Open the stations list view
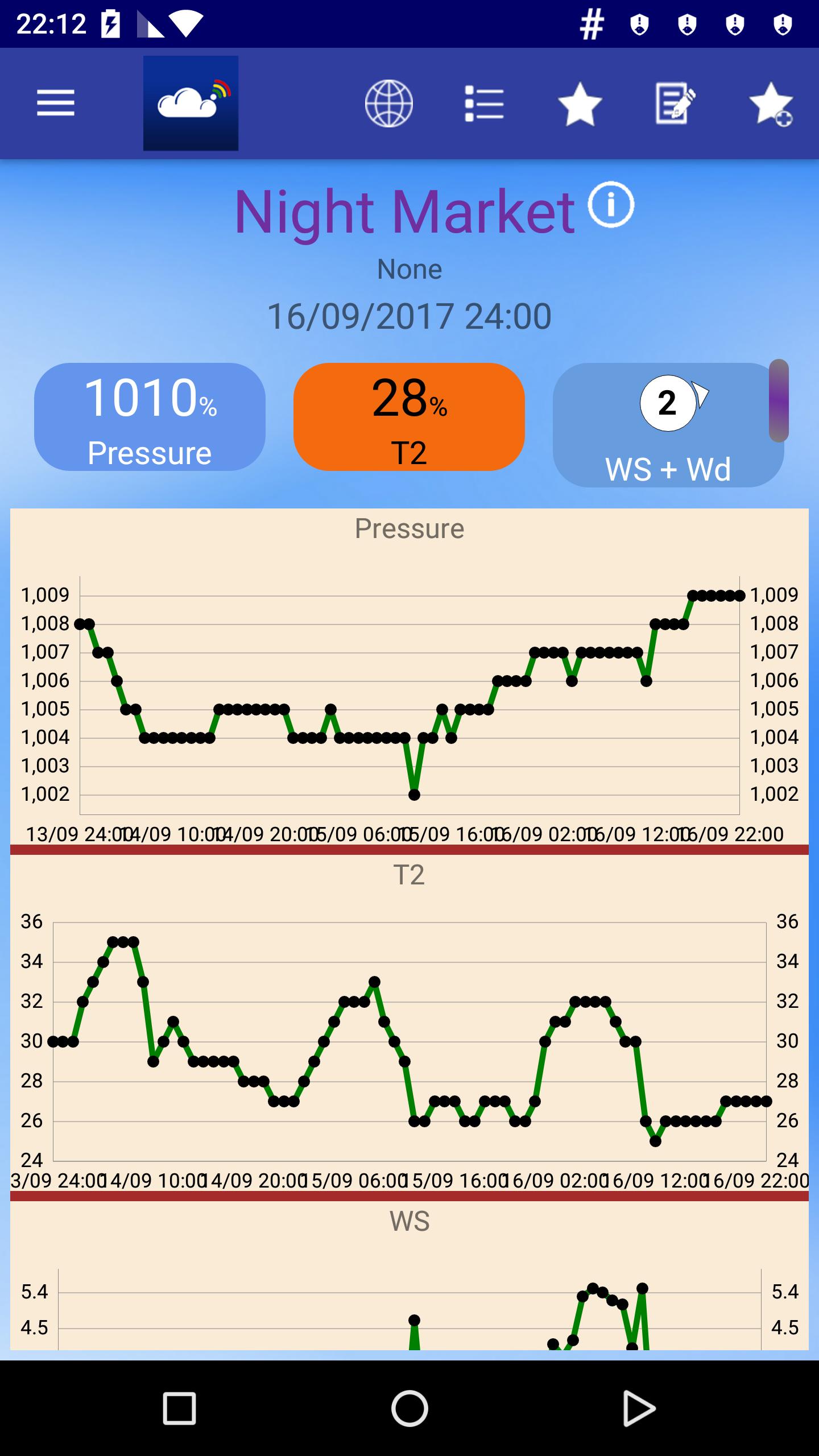 tap(484, 104)
